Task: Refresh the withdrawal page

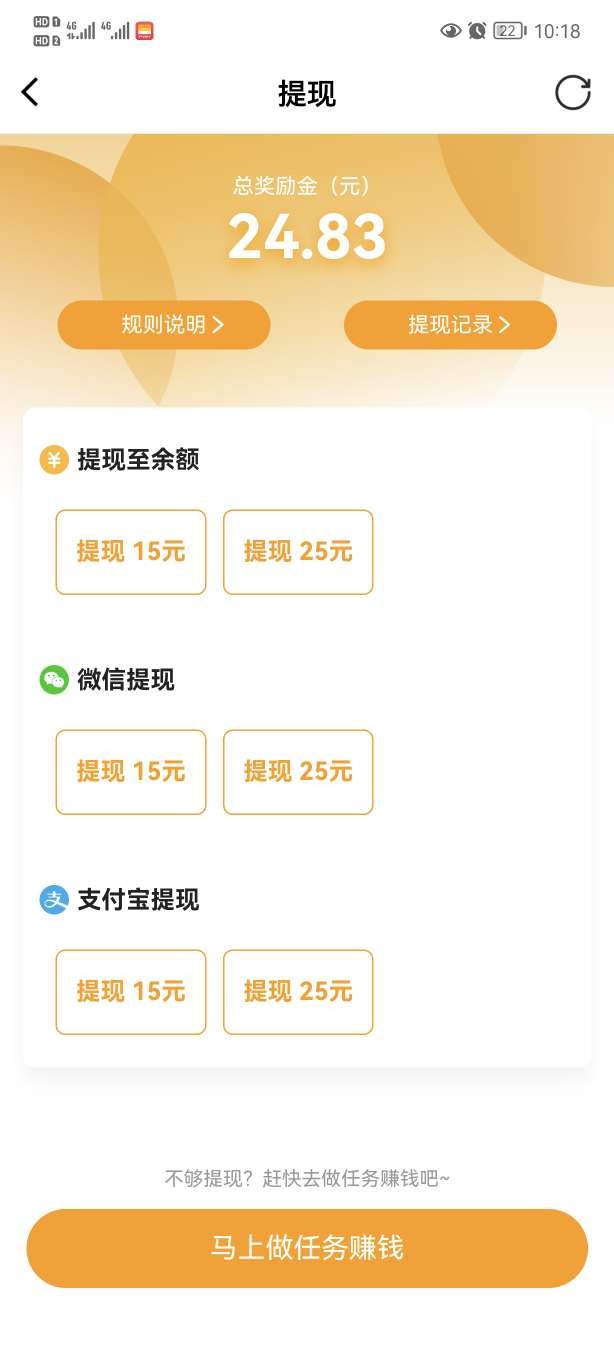Action: (572, 93)
